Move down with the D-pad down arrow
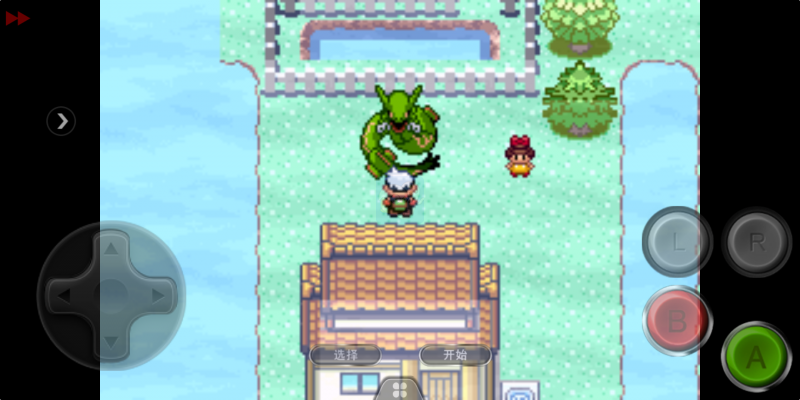This screenshot has height=400, width=800. (111, 343)
